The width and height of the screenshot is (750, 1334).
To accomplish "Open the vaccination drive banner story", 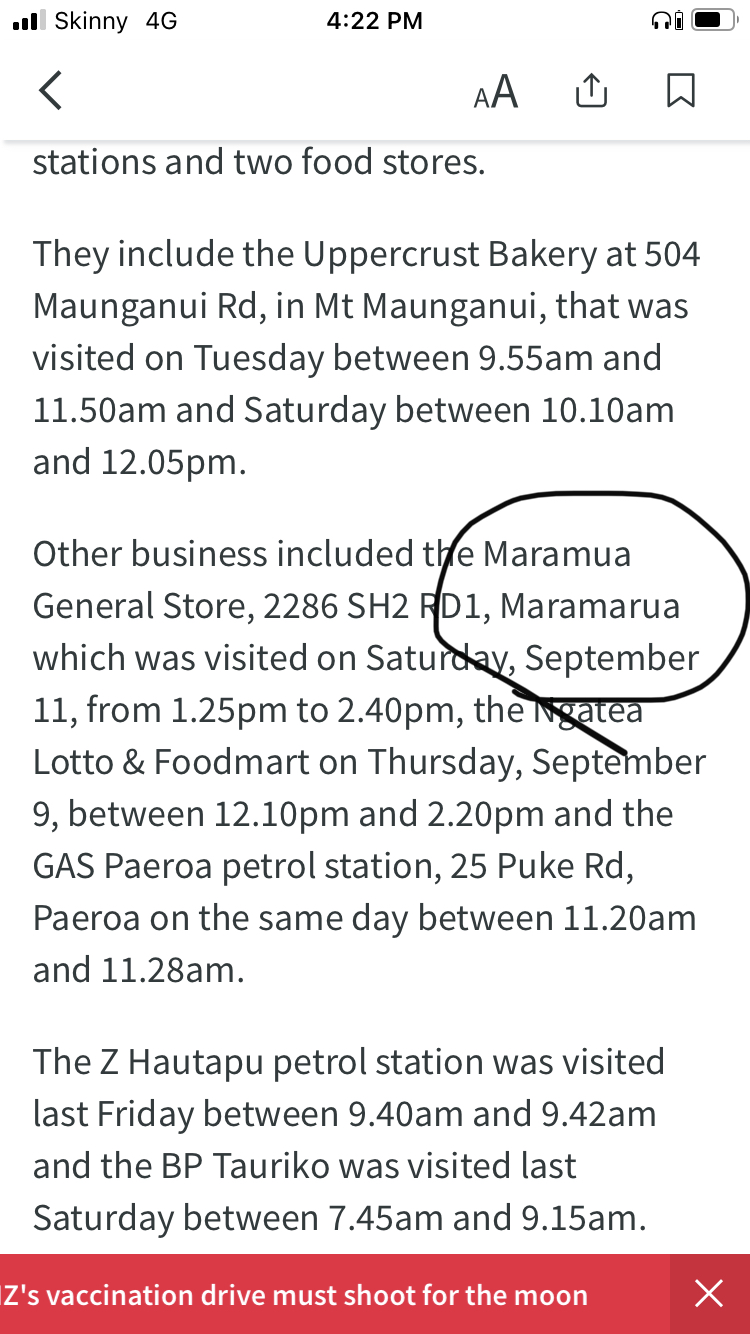I will click(x=300, y=1295).
